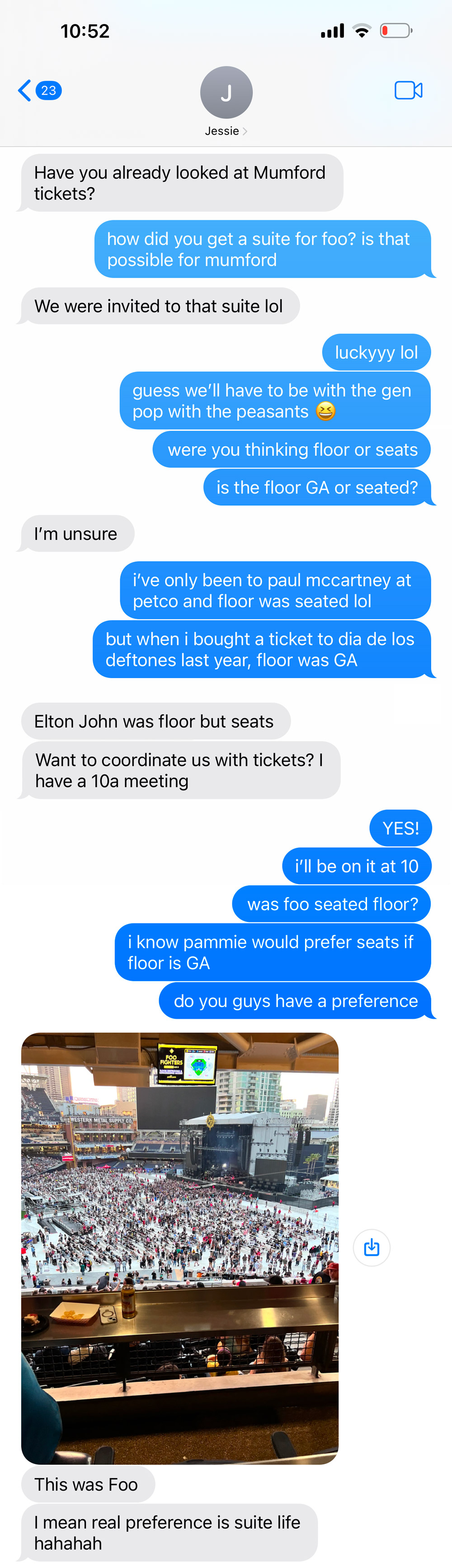Screen dimensions: 452x1568
Task: Open the Foo Fighters concert photo
Action: point(179,1248)
